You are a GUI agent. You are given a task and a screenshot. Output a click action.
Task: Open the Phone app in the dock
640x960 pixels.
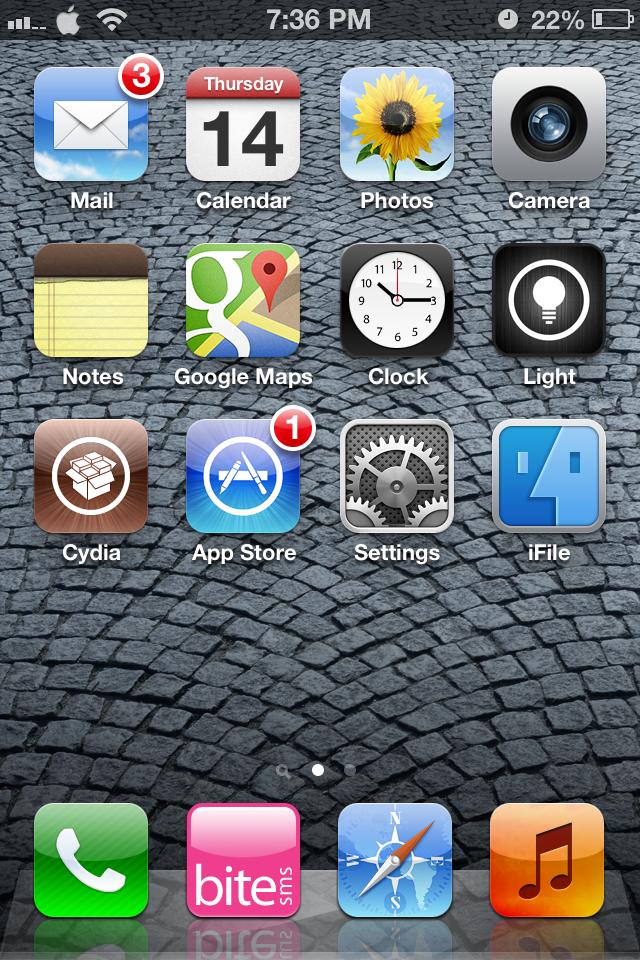(x=91, y=860)
